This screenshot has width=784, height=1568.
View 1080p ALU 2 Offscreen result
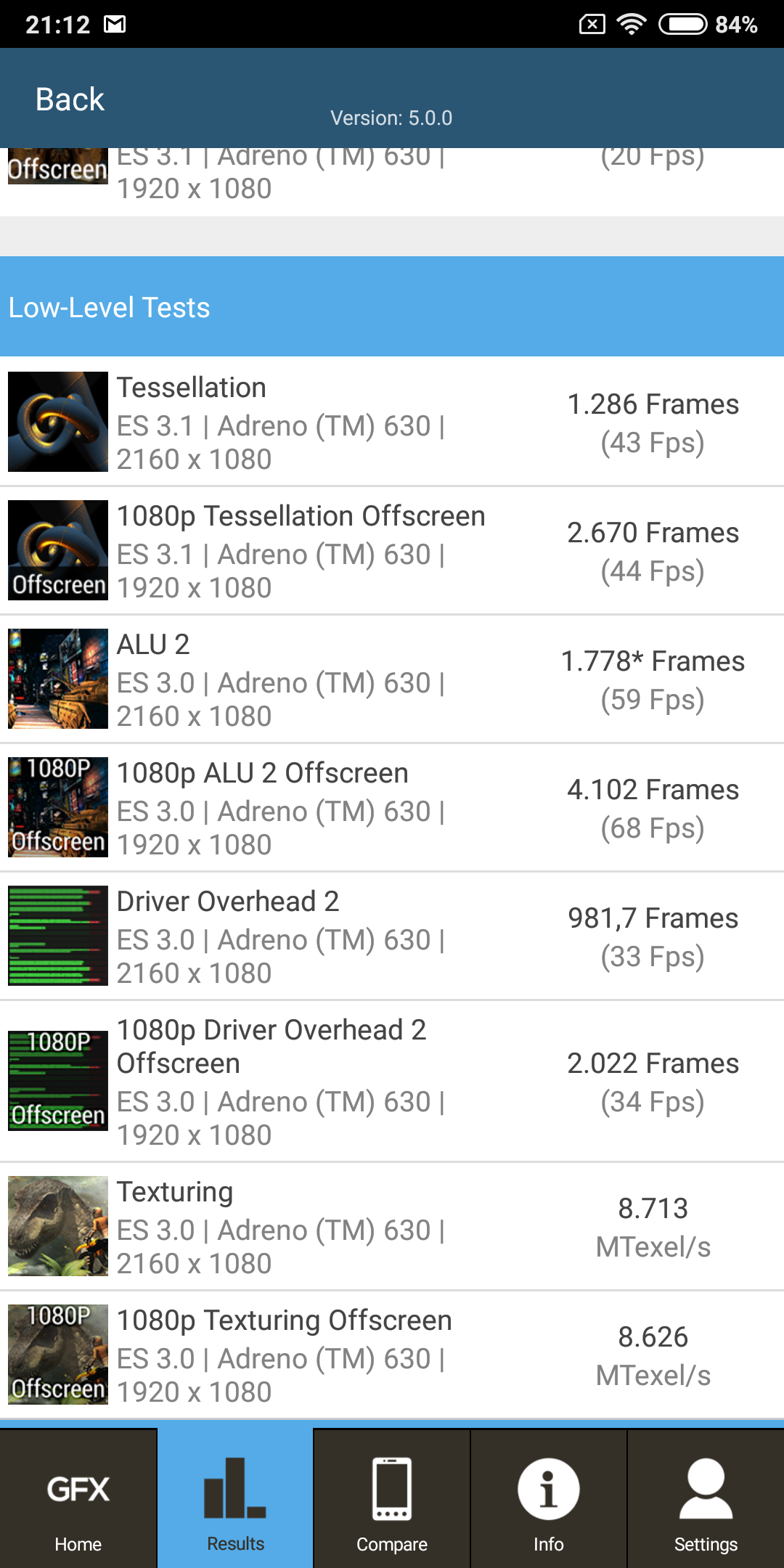coord(392,808)
